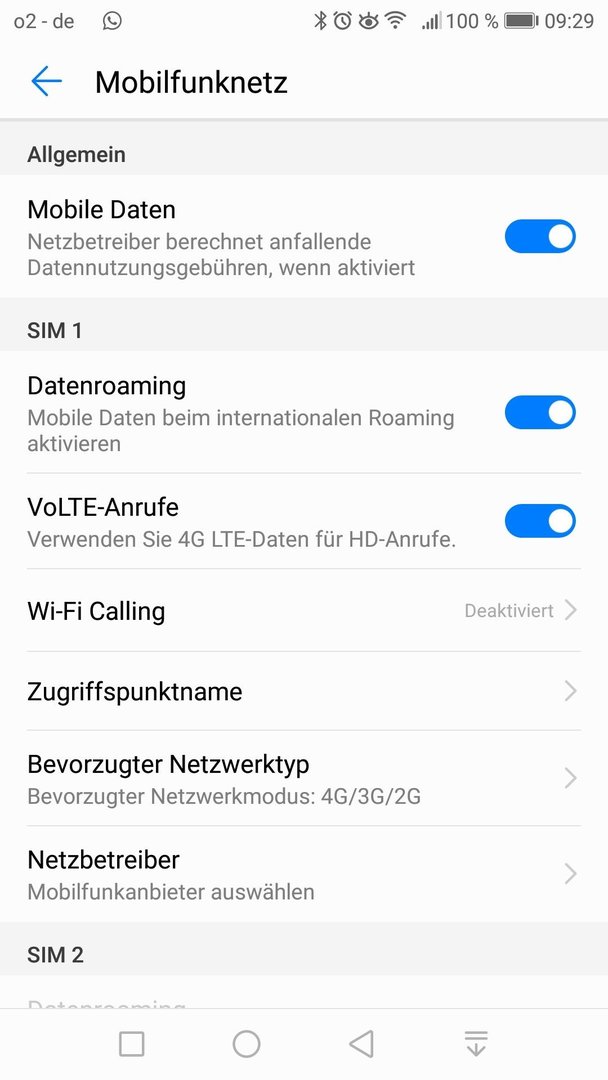This screenshot has width=608, height=1080.
Task: Open Zugriffspunktname
Action: click(304, 691)
